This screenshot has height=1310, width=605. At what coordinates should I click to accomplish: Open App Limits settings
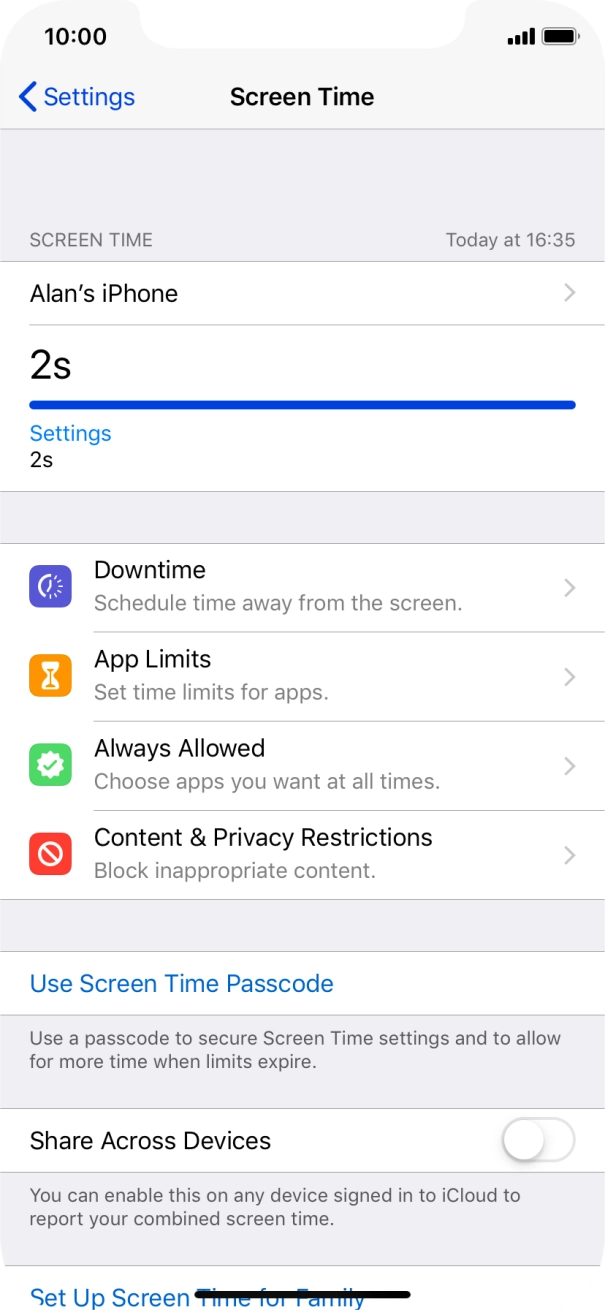click(302, 676)
